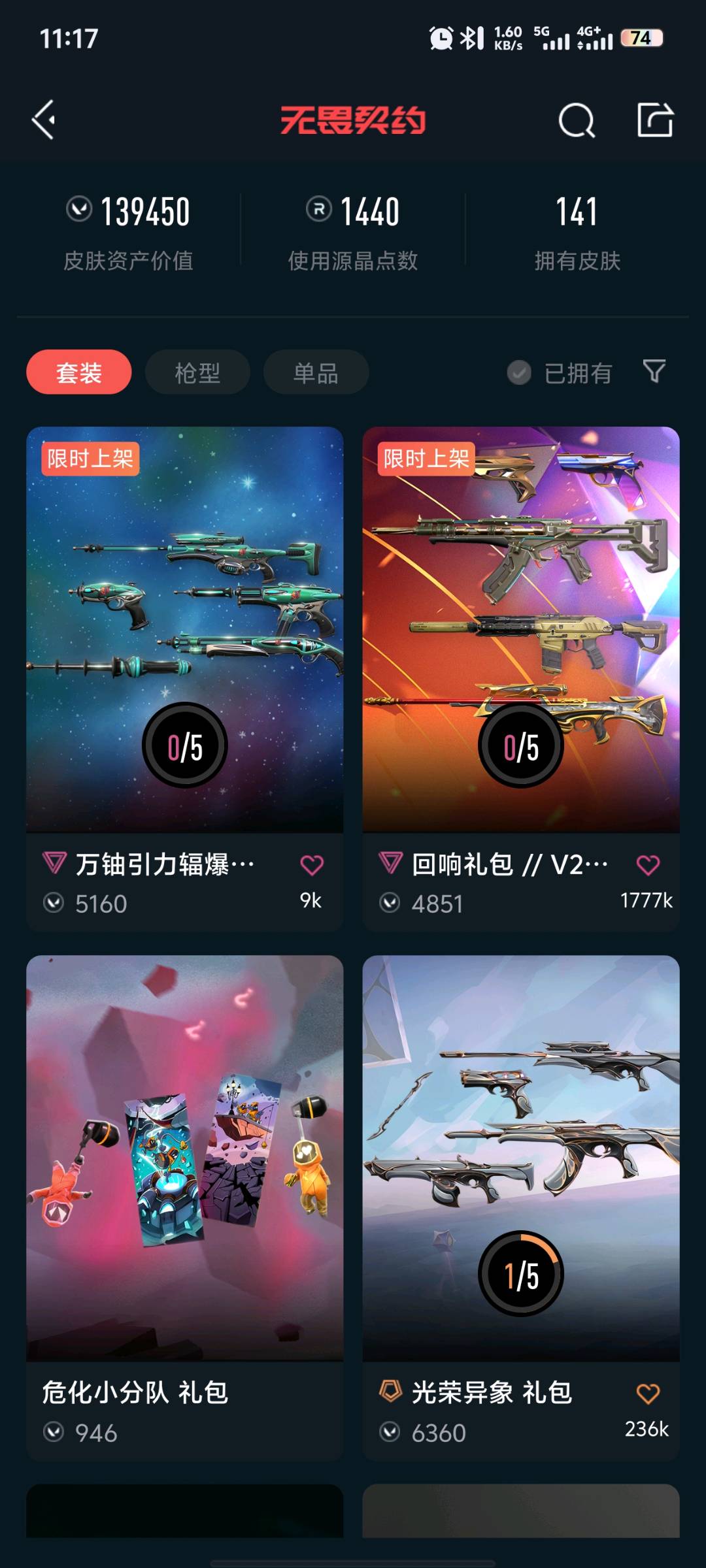Like the 回响礼包 // V2 bundle
The width and height of the screenshot is (706, 1568).
[648, 865]
